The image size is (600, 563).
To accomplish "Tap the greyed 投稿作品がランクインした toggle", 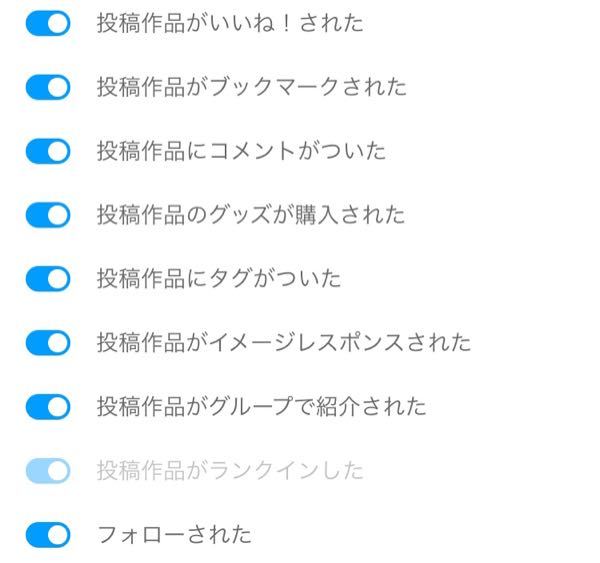I will [48, 470].
